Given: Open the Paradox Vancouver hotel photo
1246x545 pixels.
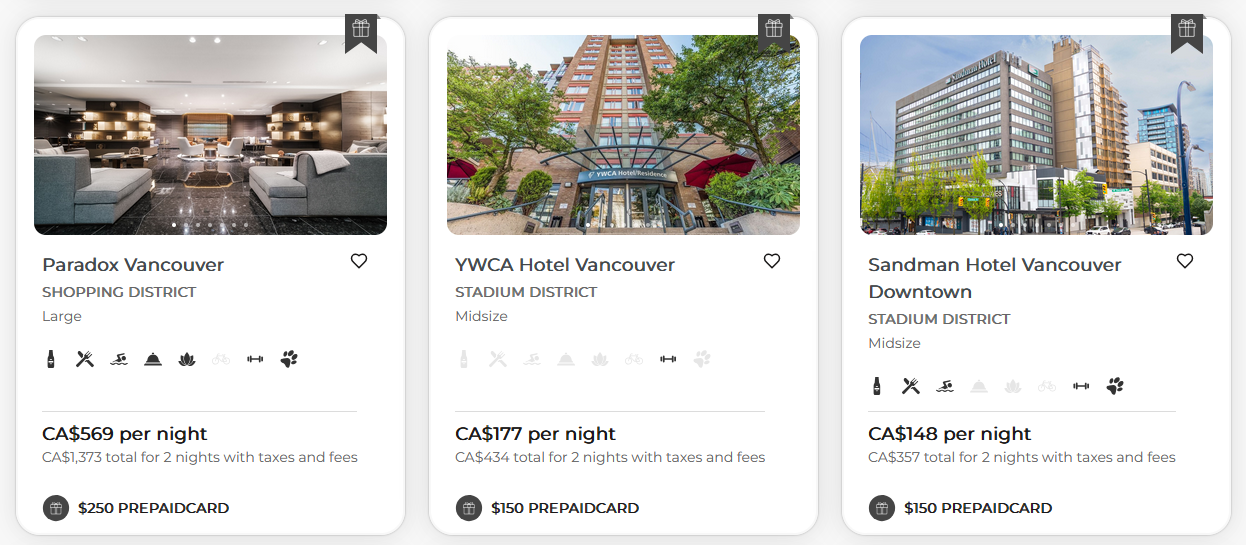Looking at the screenshot, I should 210,135.
